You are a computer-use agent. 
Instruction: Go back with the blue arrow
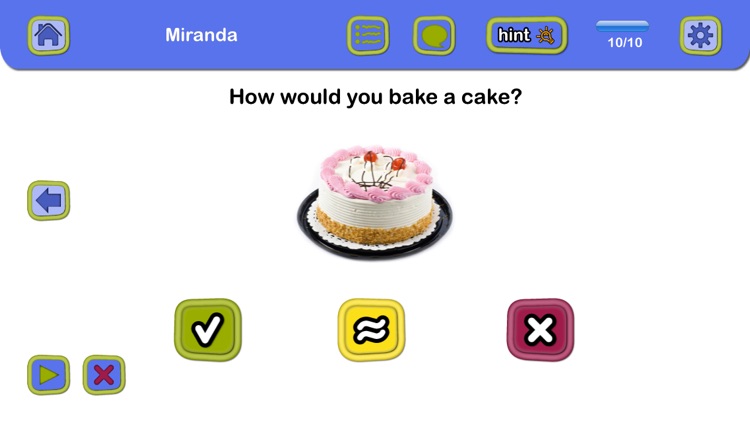pos(48,200)
